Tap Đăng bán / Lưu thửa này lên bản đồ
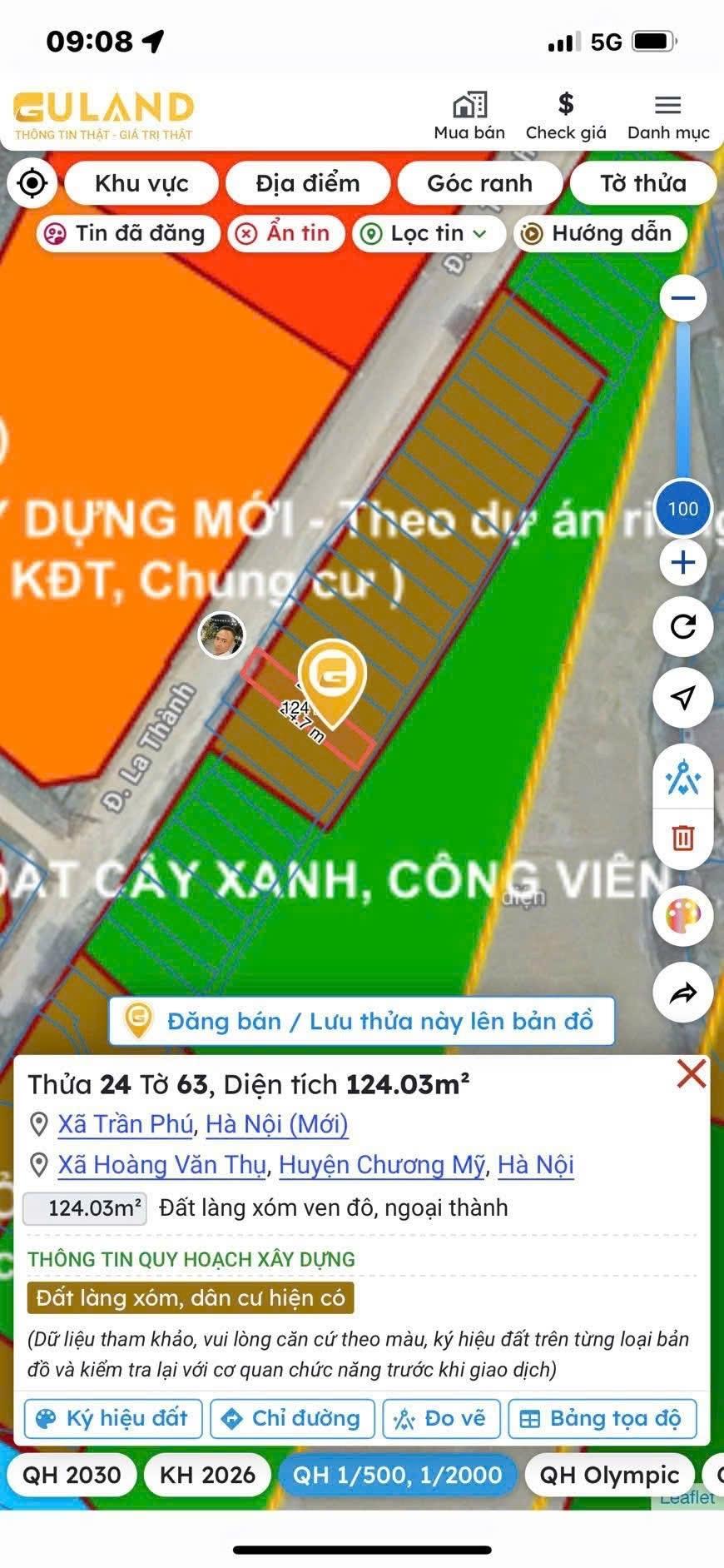Screen dimensions: 724x1568 [x=362, y=1021]
